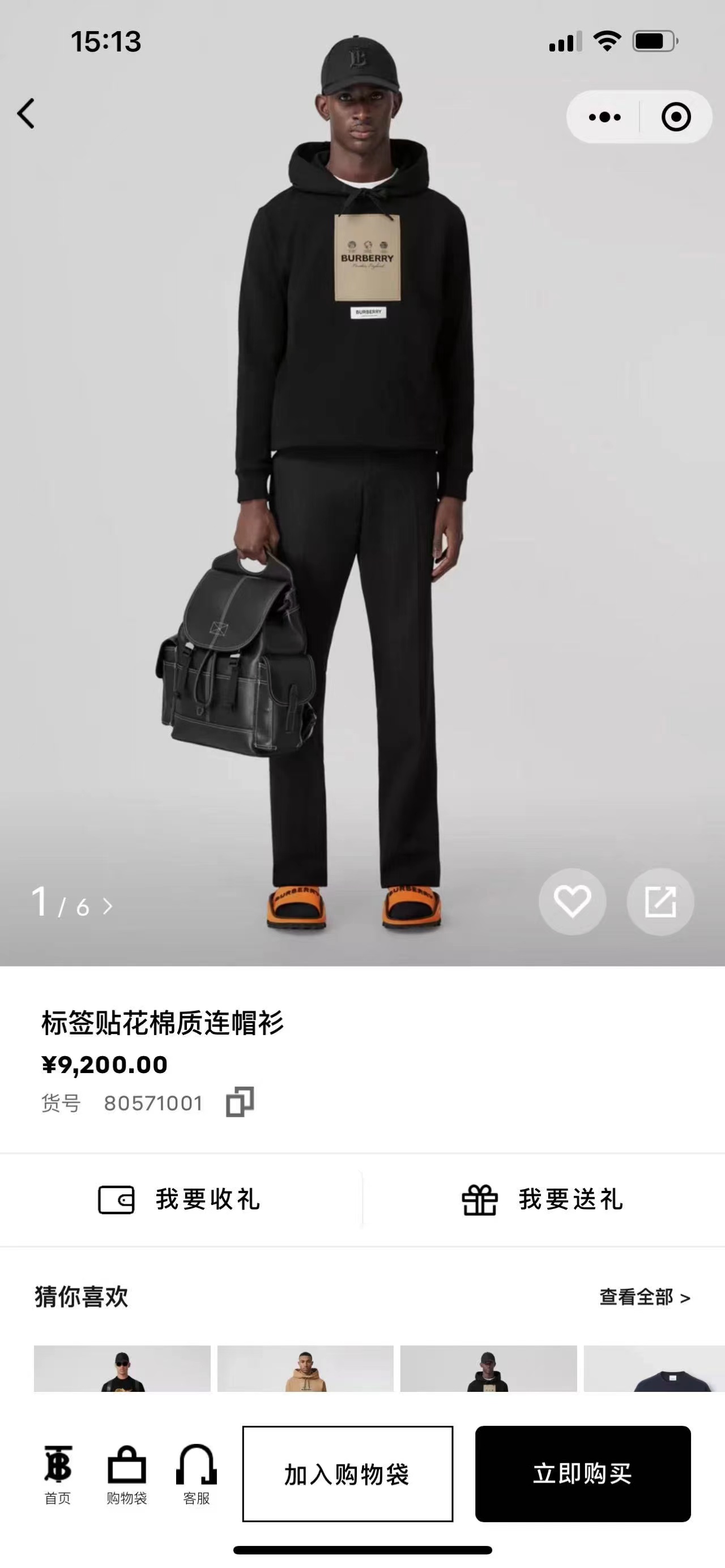Image resolution: width=725 pixels, height=1568 pixels.
Task: Go to the 首页 home tab
Action: [58, 1473]
